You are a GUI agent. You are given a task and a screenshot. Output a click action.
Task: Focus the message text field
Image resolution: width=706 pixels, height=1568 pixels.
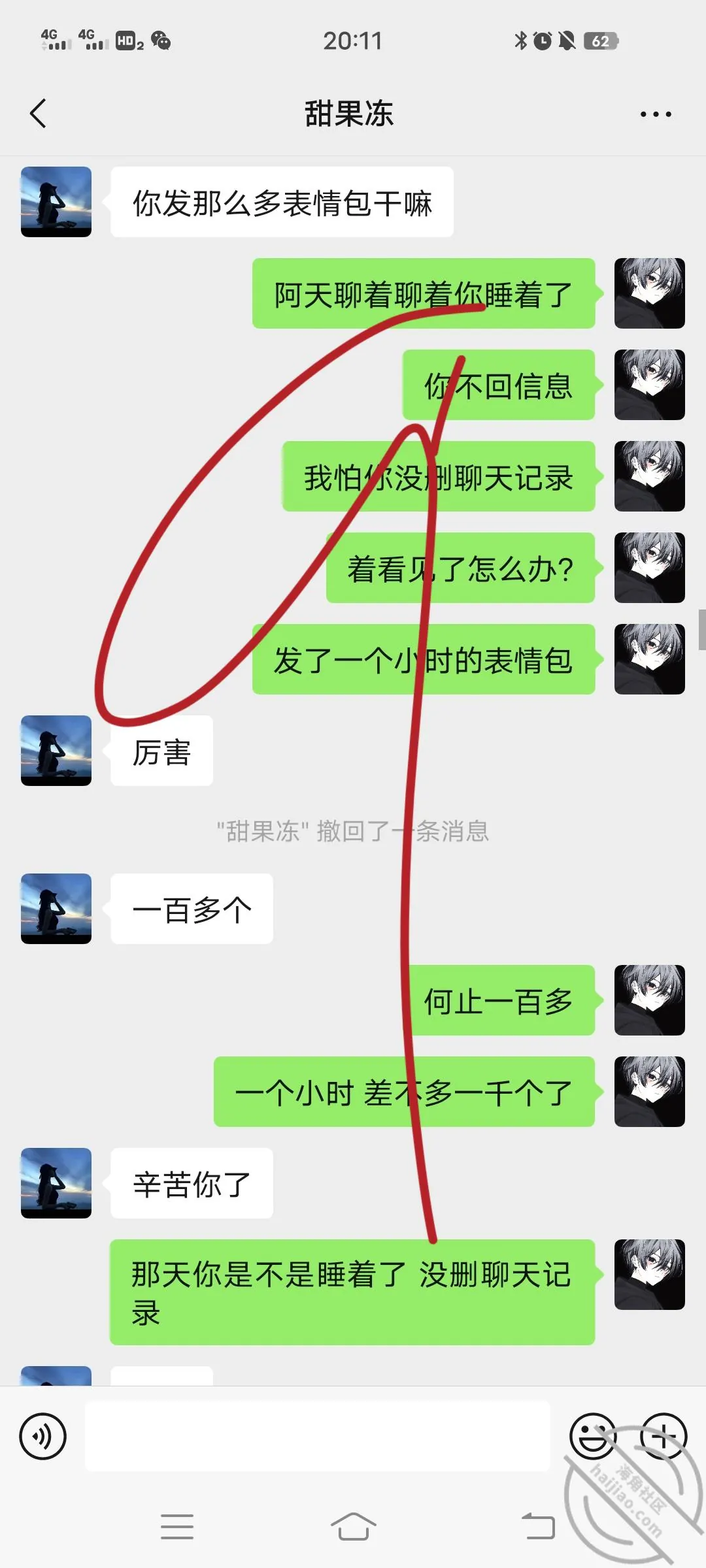[318, 1436]
